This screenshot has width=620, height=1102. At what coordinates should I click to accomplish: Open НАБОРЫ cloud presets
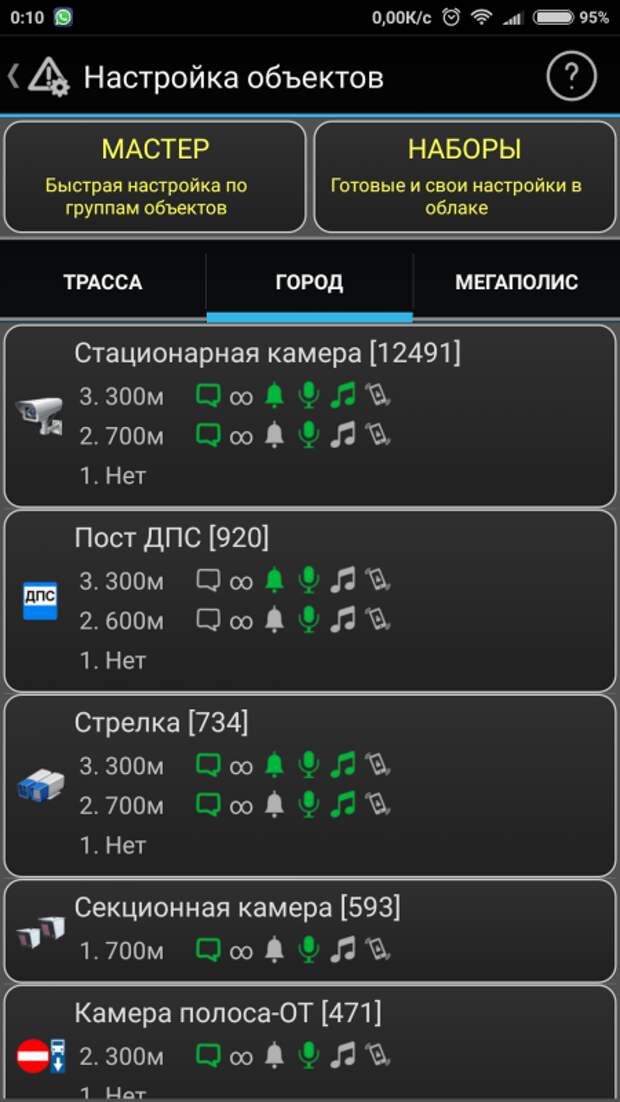(x=464, y=177)
